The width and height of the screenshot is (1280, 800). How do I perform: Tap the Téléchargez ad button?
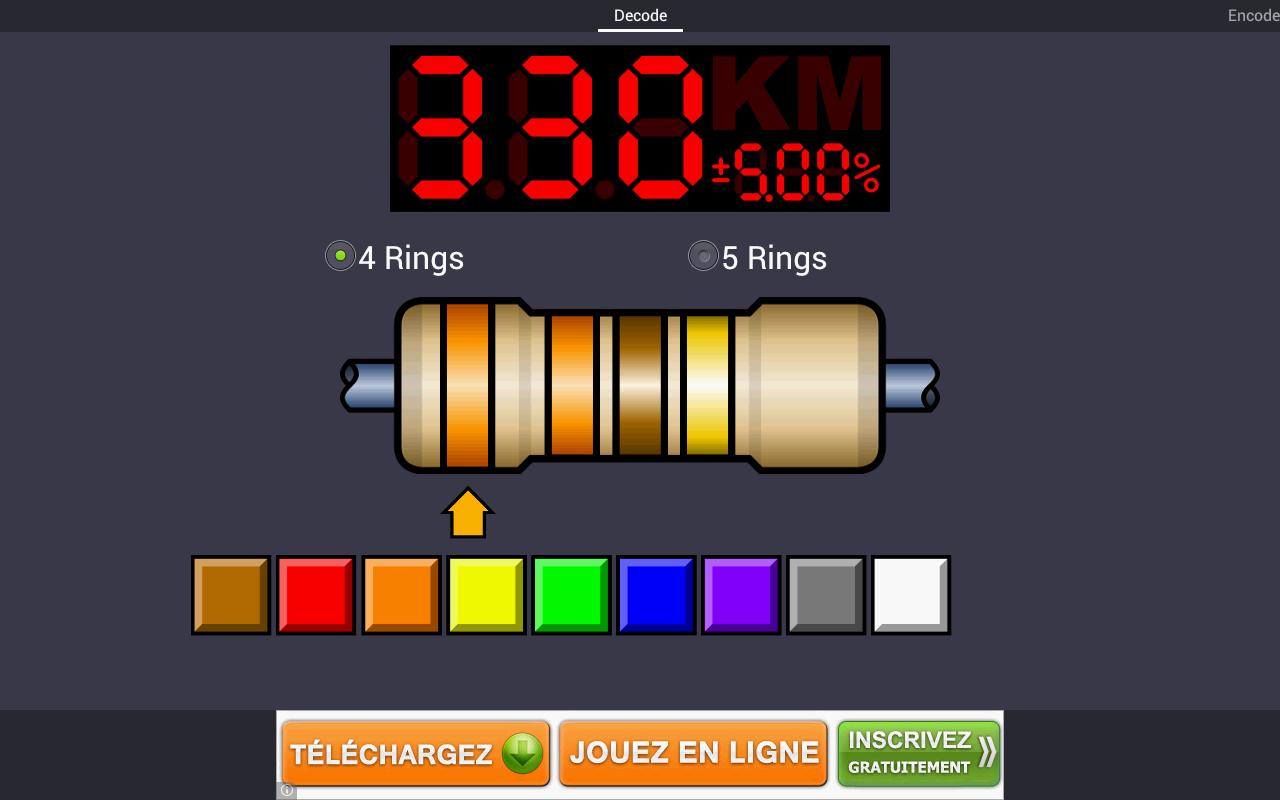(415, 753)
